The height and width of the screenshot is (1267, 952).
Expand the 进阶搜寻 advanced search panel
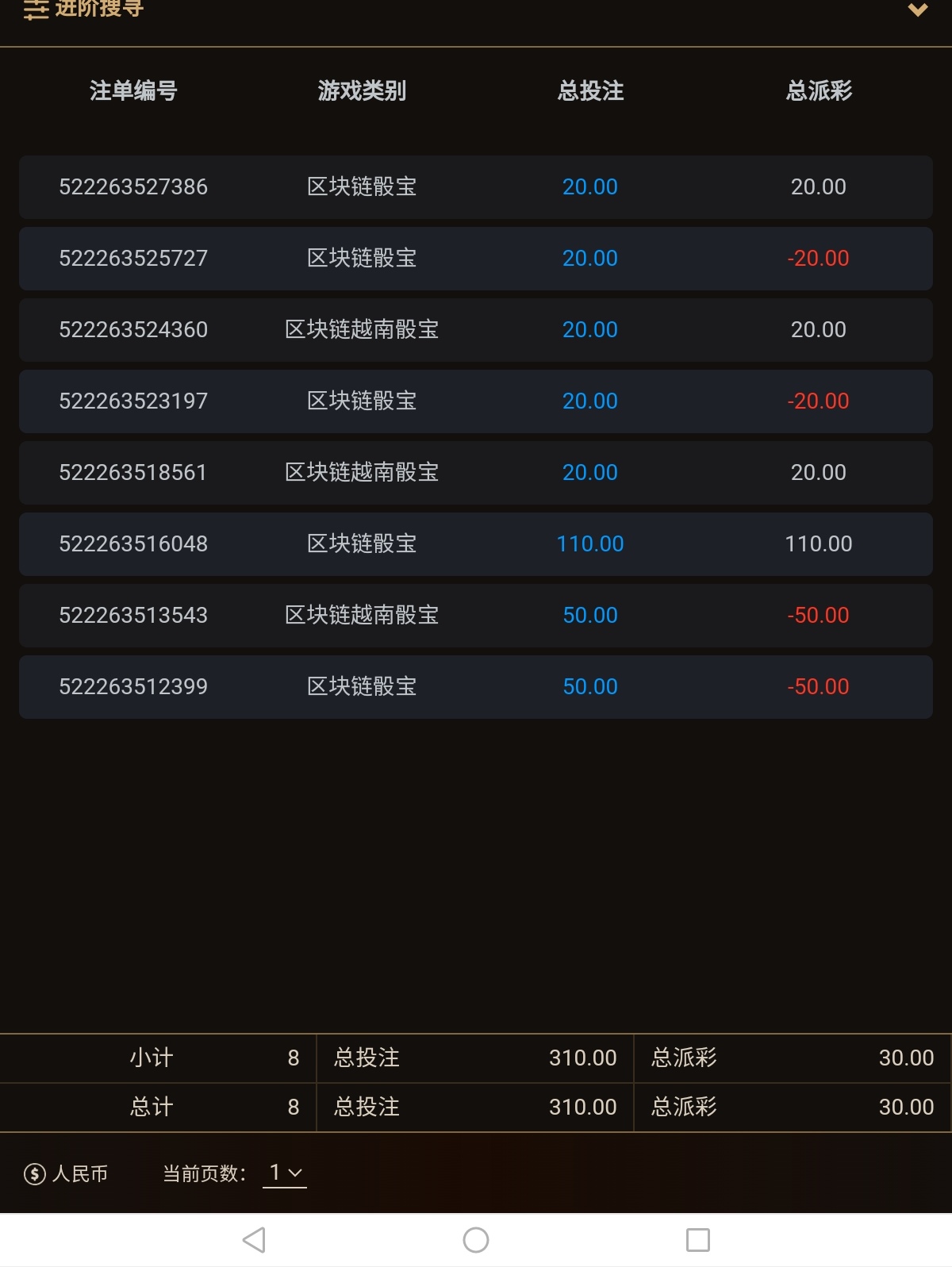(917, 10)
